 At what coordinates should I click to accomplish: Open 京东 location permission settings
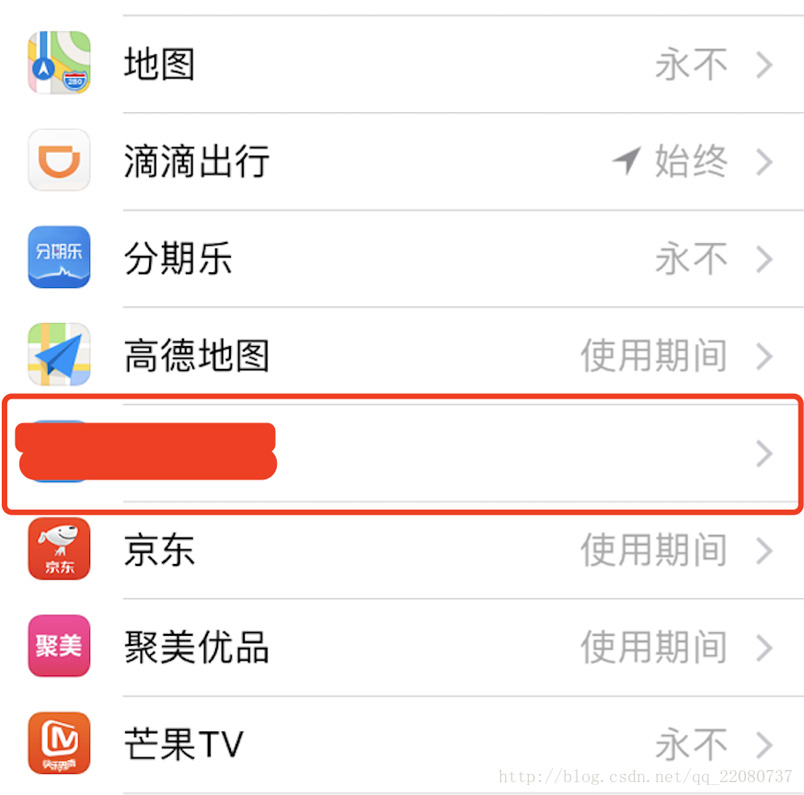click(x=400, y=549)
